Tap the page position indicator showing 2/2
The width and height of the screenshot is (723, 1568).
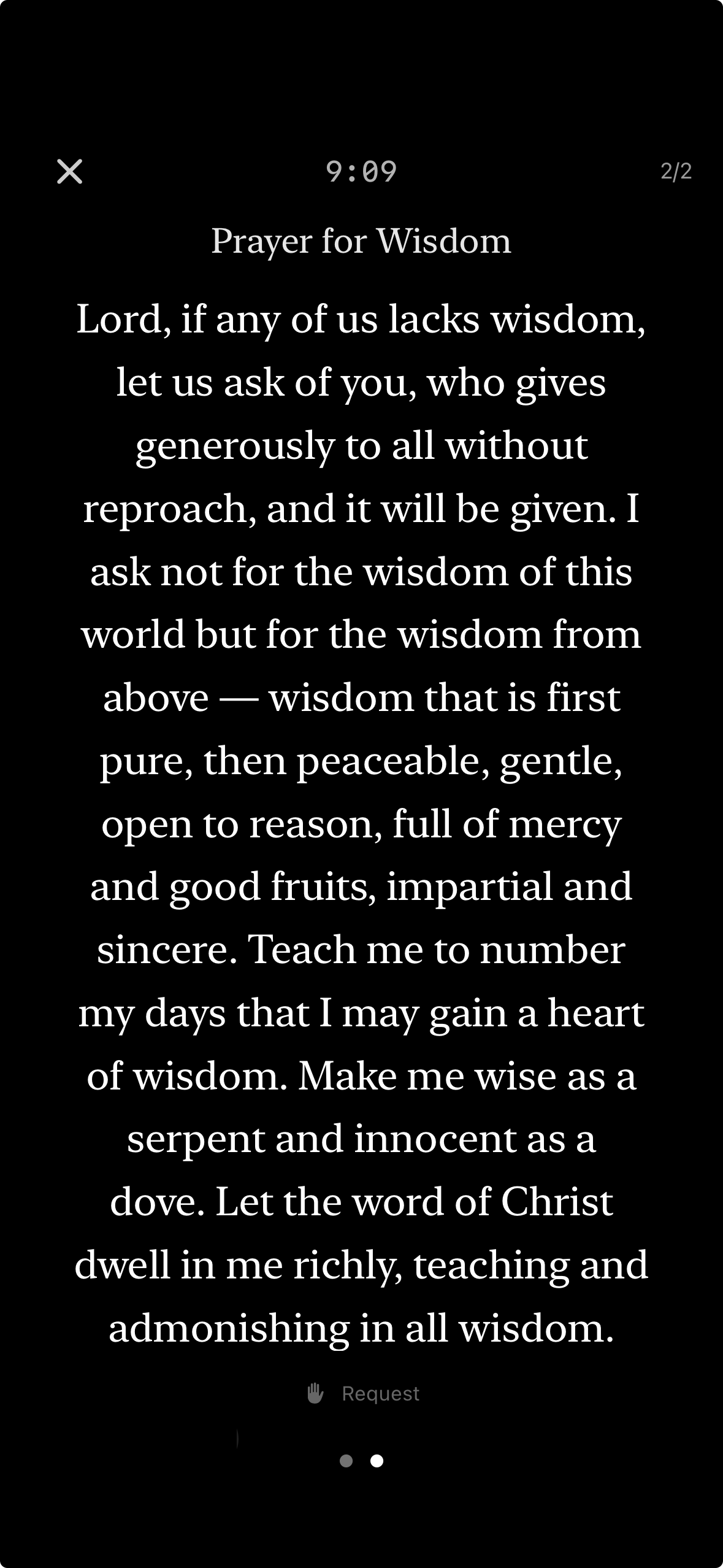point(675,172)
